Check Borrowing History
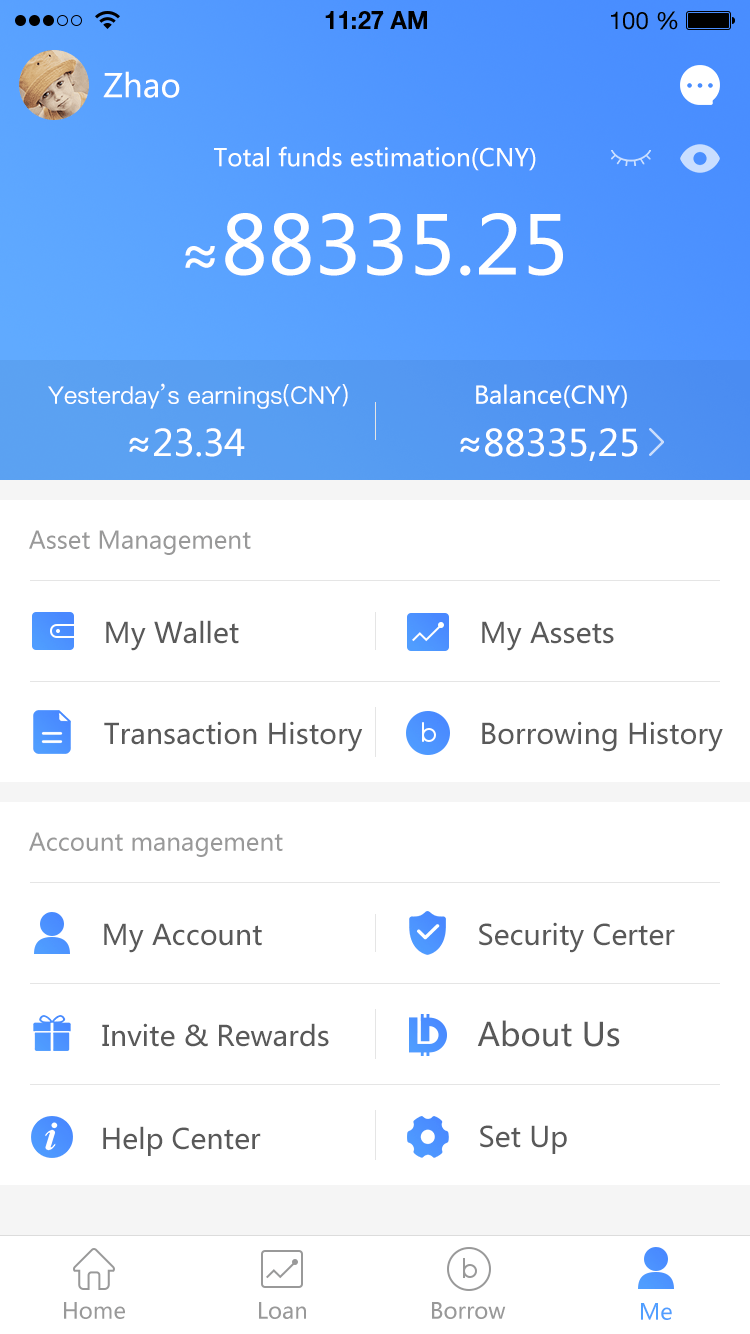The height and width of the screenshot is (1334, 750). point(600,734)
